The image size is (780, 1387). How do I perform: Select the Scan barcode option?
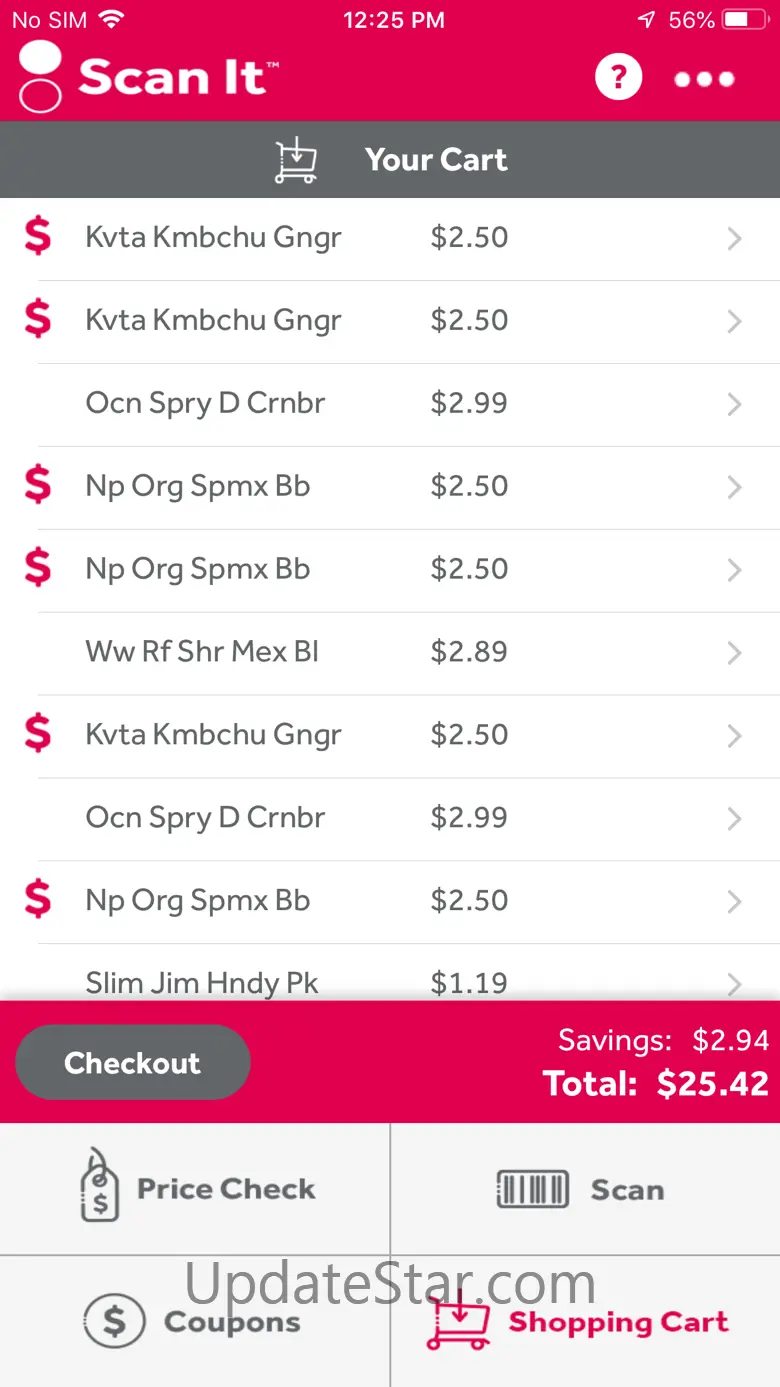pos(582,1189)
